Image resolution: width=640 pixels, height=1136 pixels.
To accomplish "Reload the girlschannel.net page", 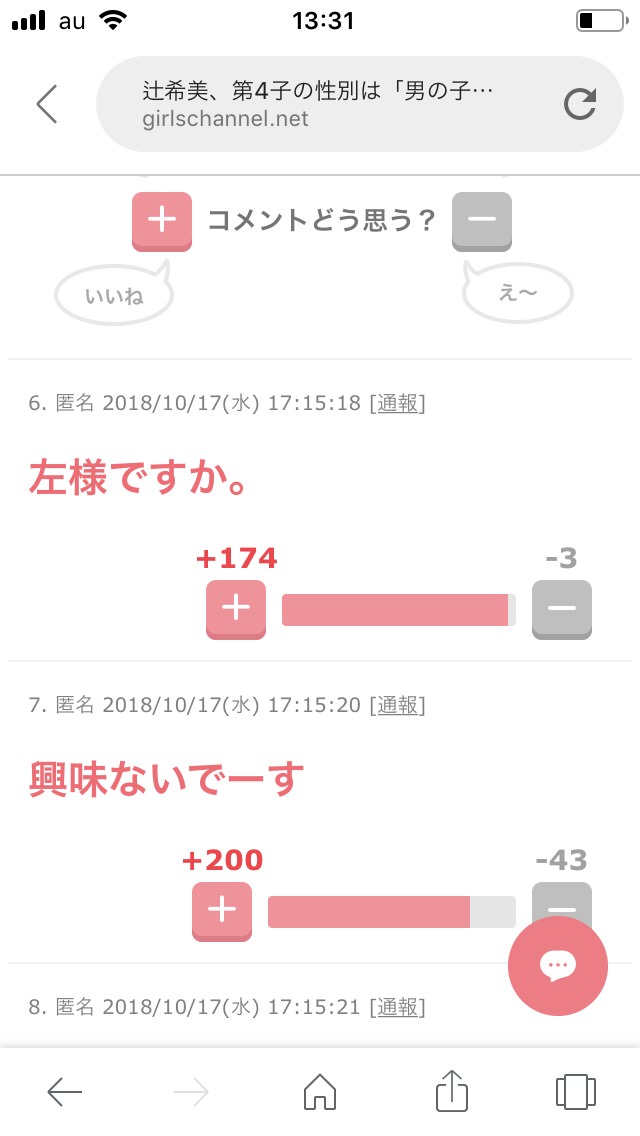I will click(x=580, y=104).
